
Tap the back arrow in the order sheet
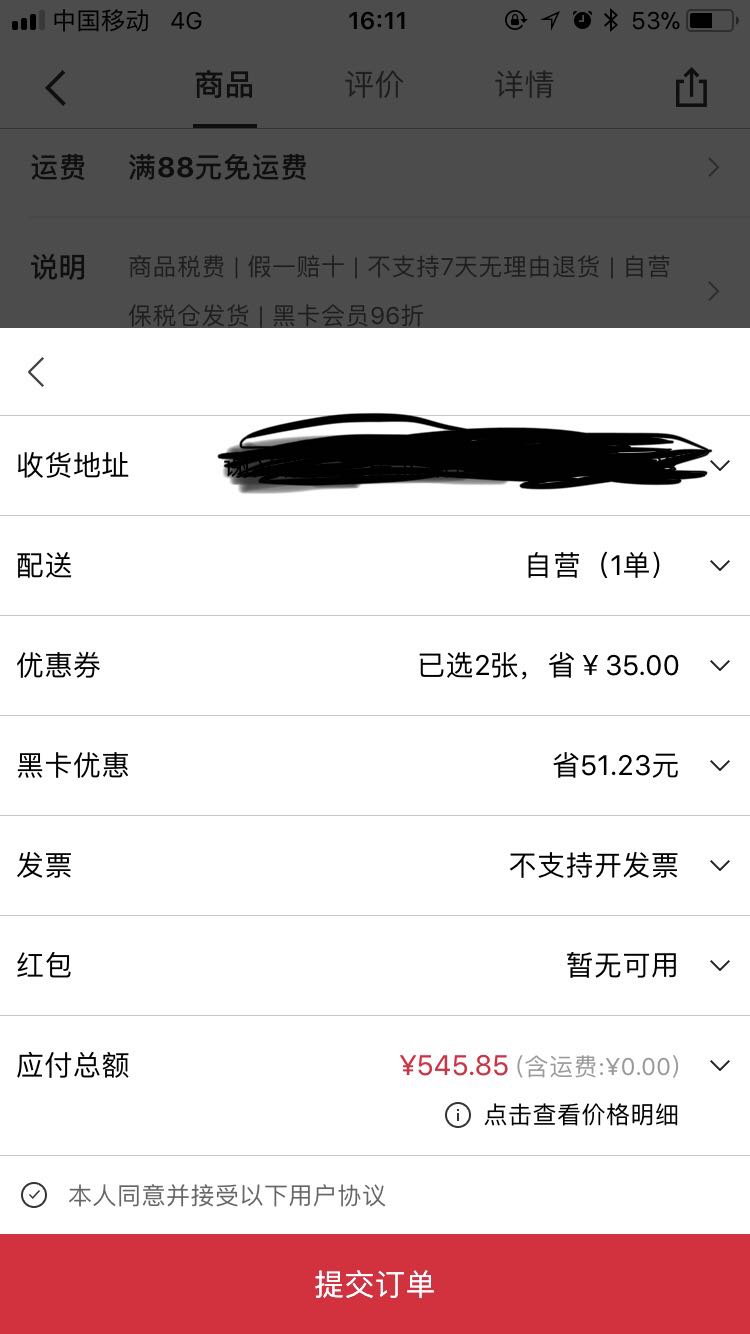pos(37,372)
